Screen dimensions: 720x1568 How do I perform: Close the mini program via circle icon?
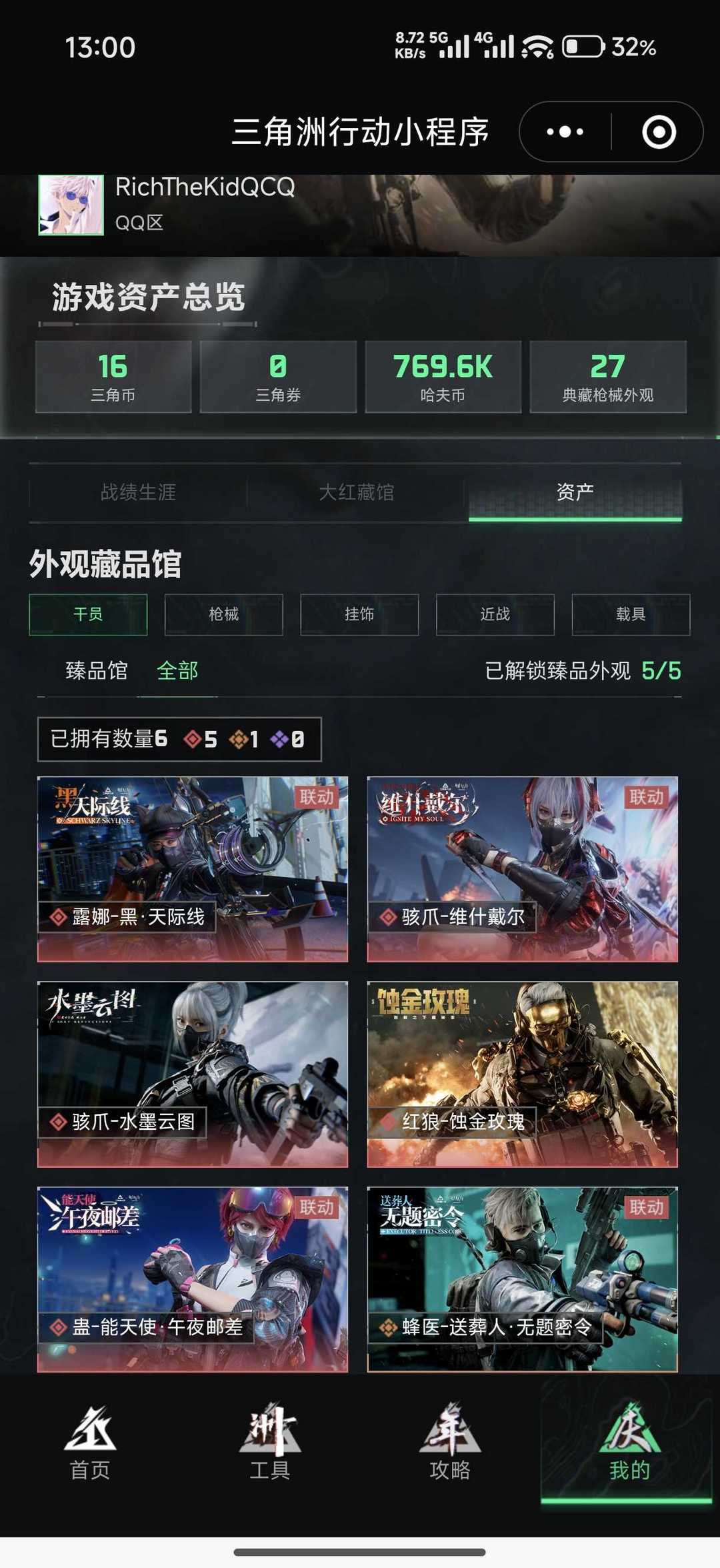click(659, 131)
